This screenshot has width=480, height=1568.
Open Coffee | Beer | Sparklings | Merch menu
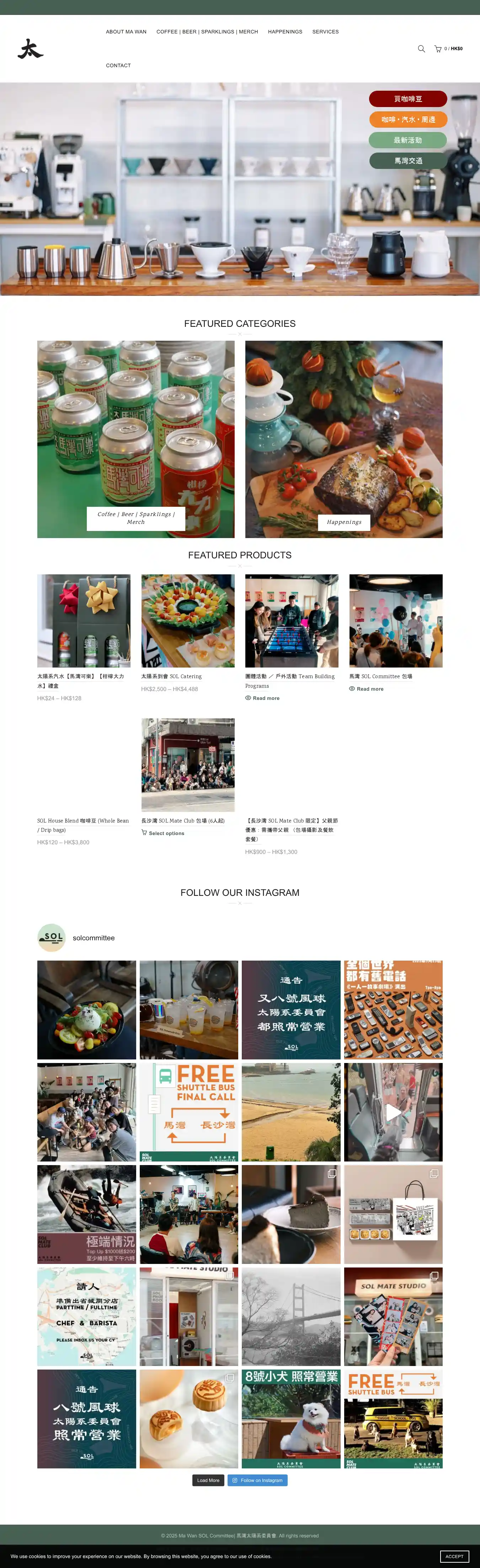tap(207, 32)
